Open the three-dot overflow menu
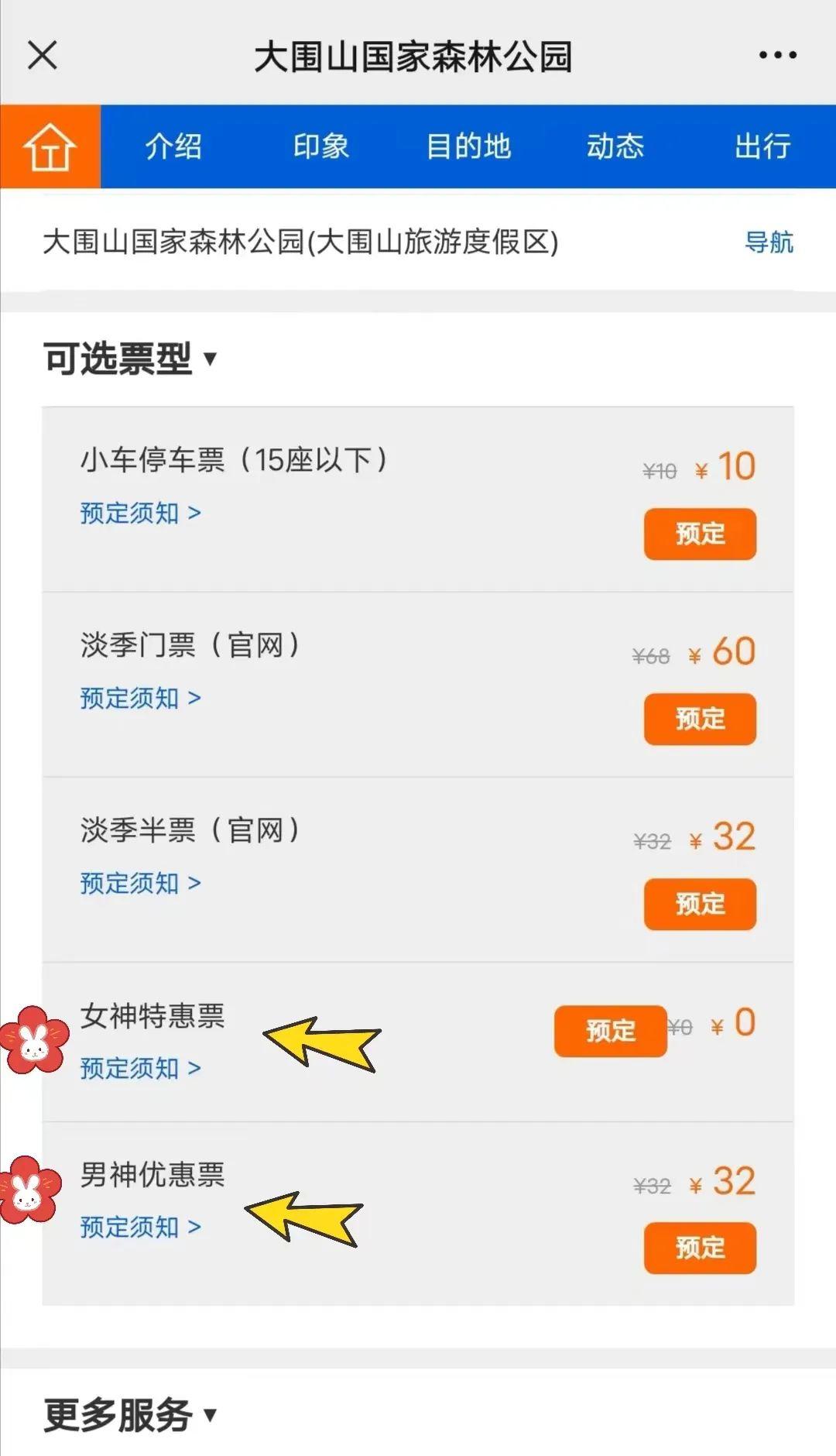The image size is (836, 1456). 777,55
